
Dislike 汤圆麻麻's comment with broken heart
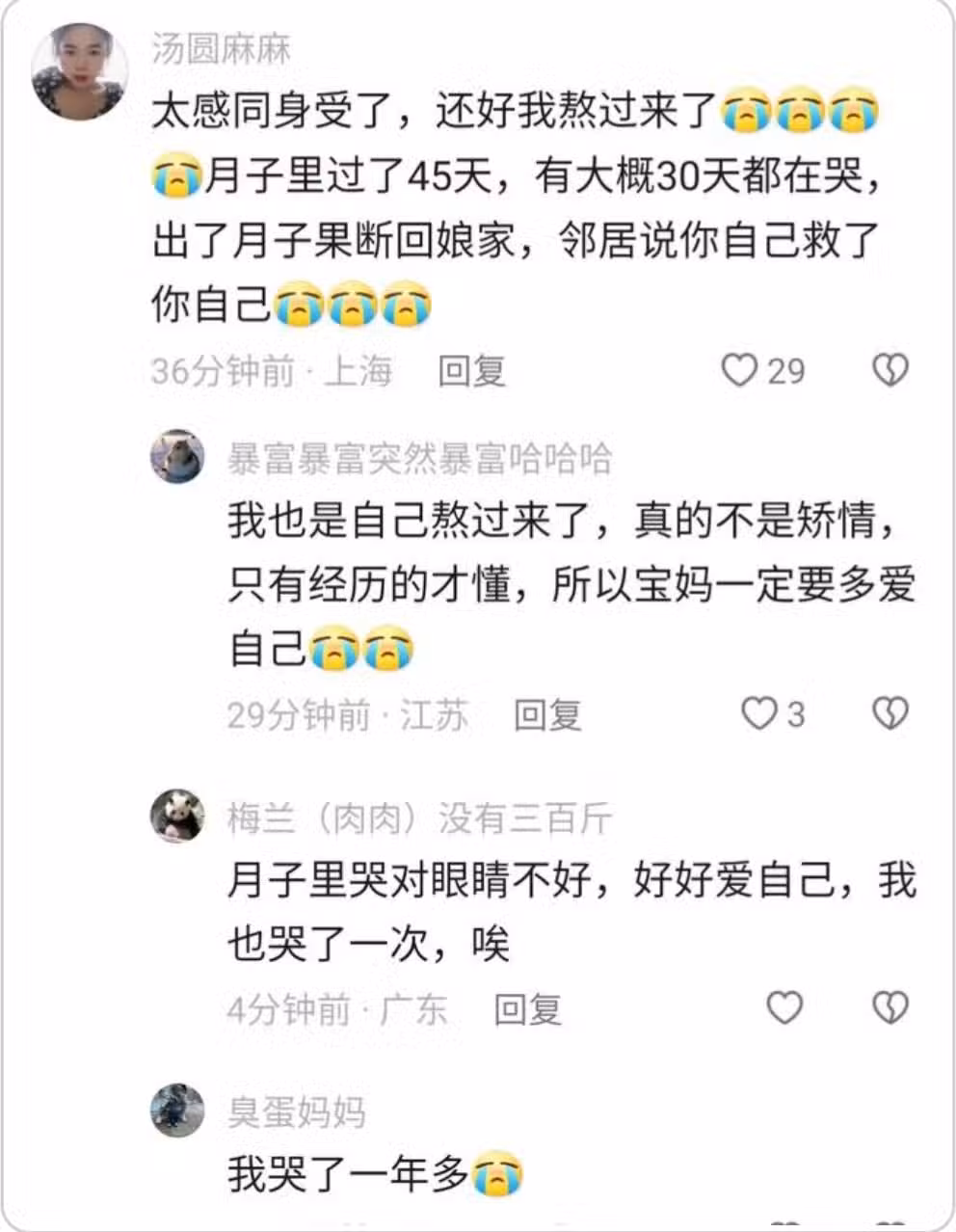pos(890,370)
